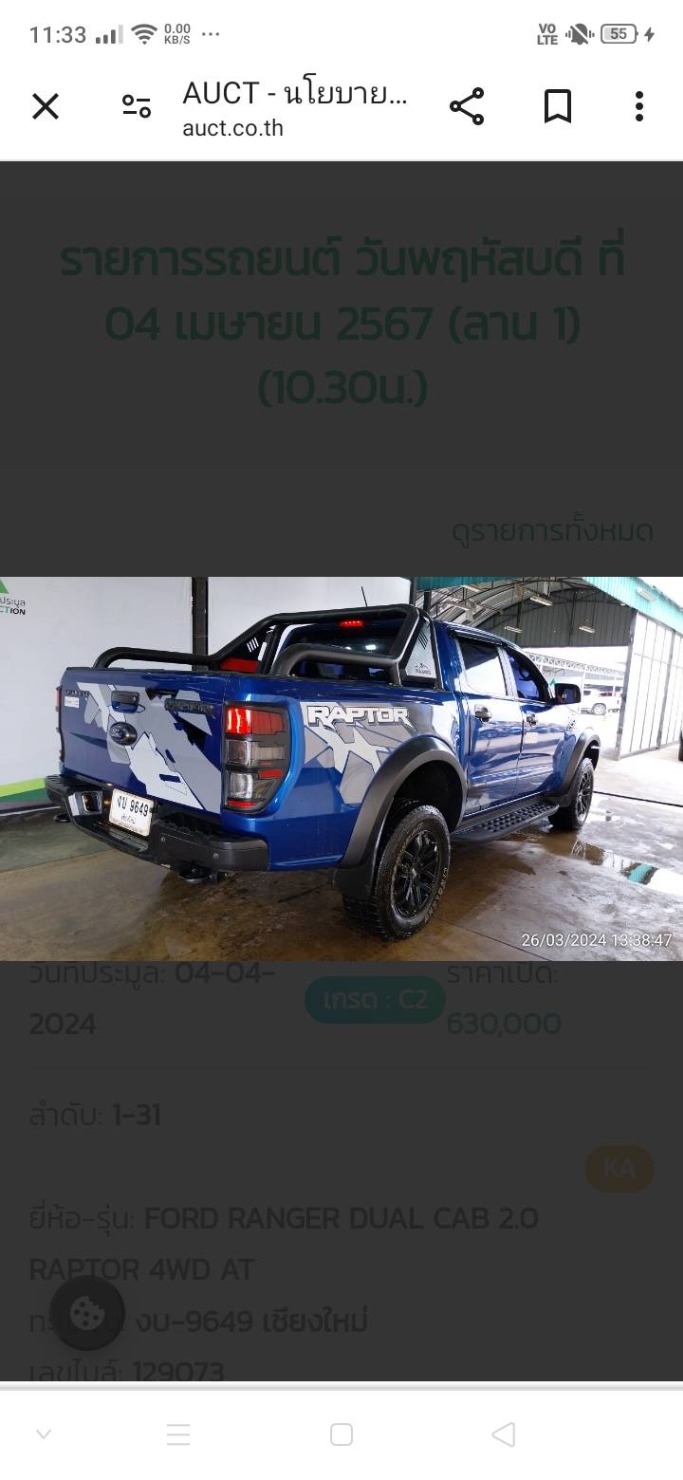Close the browser custom tab
Screen dimensions: 683x1480
click(45, 107)
